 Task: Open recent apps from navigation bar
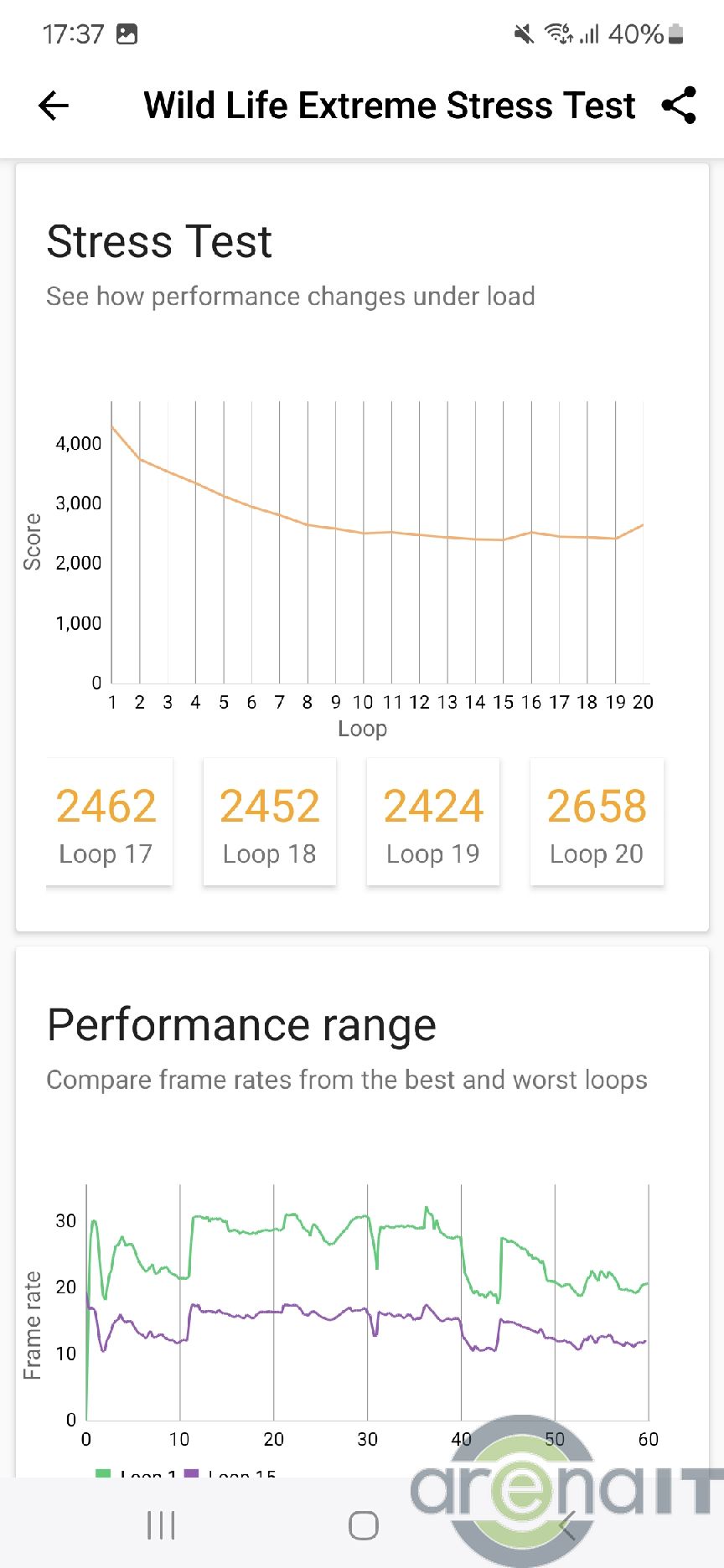(161, 1525)
